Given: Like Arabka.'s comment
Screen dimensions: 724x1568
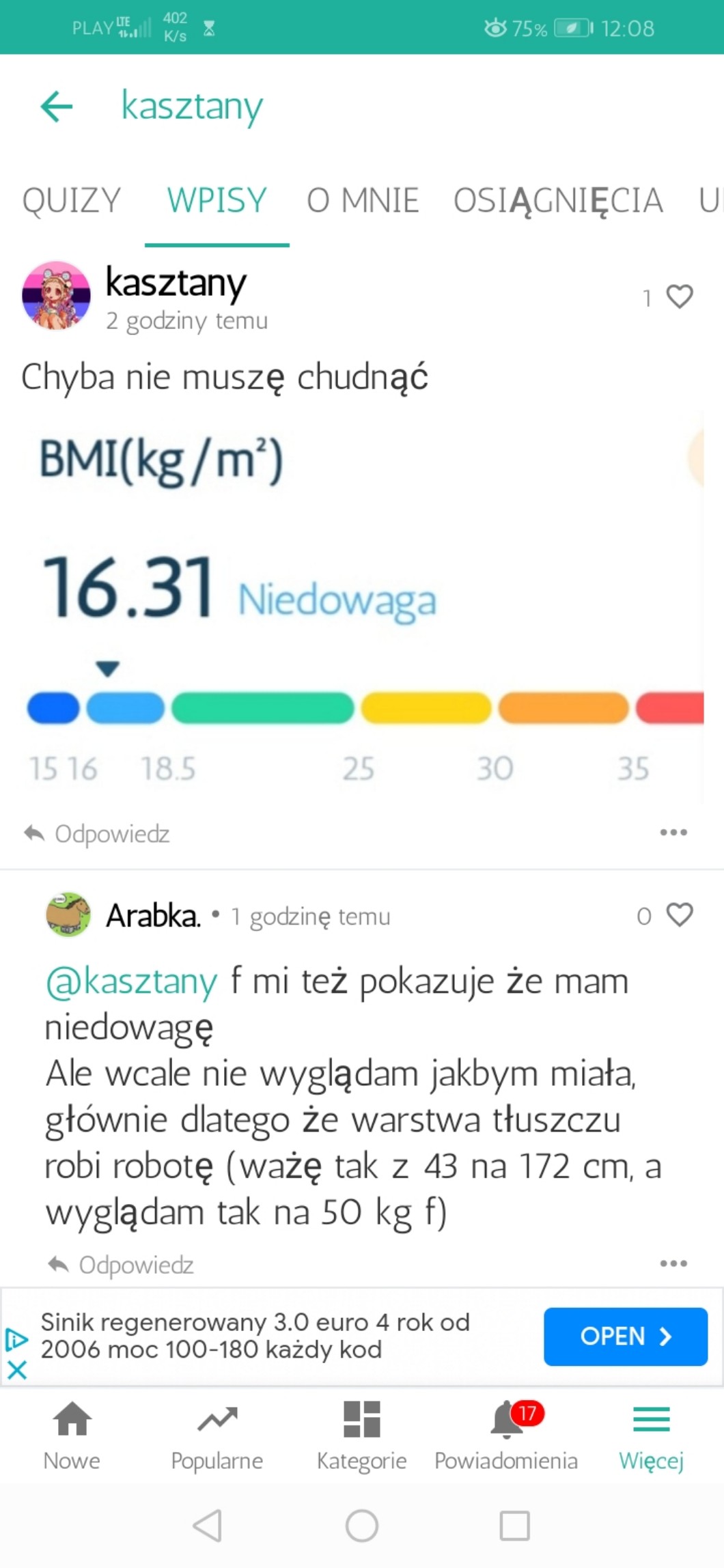Looking at the screenshot, I should click(x=679, y=915).
